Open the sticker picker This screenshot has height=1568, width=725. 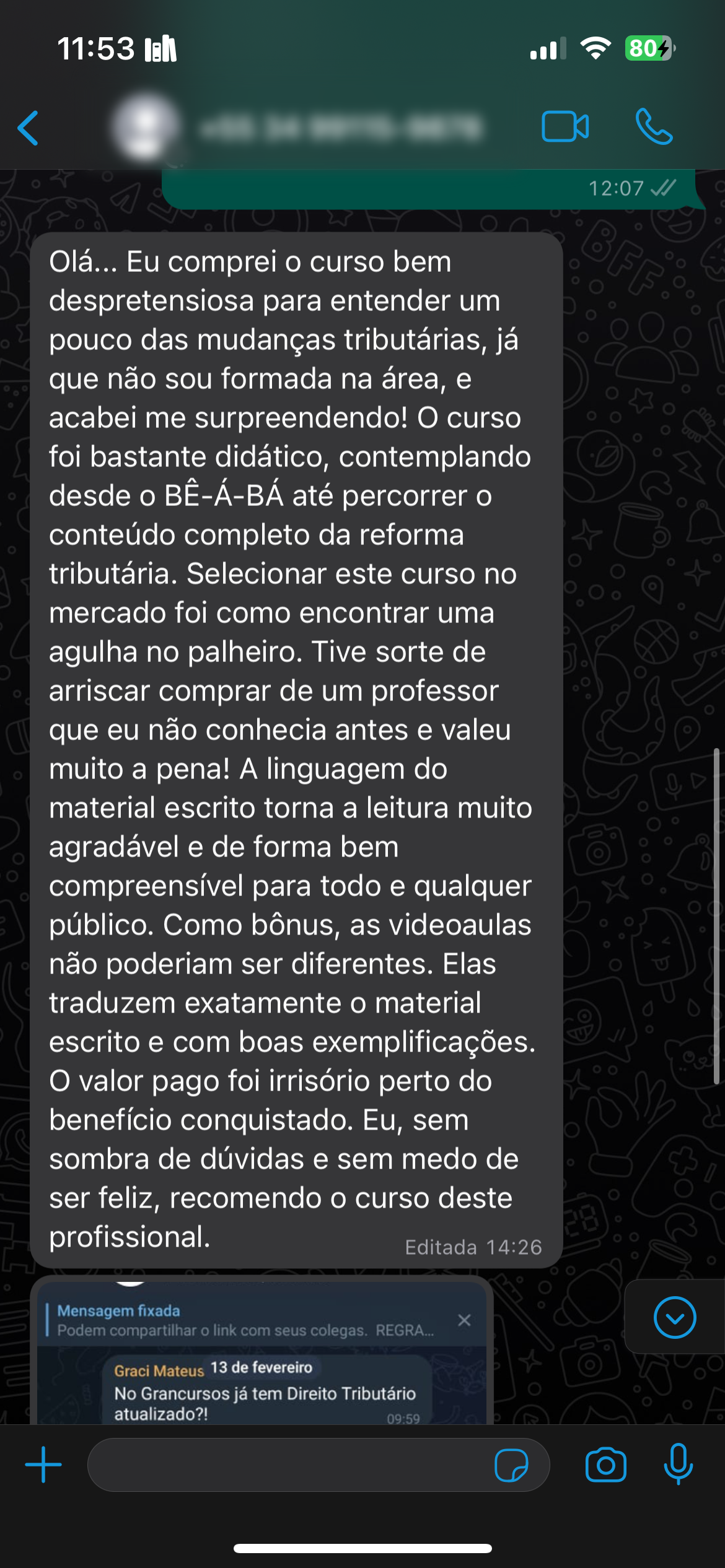511,1465
